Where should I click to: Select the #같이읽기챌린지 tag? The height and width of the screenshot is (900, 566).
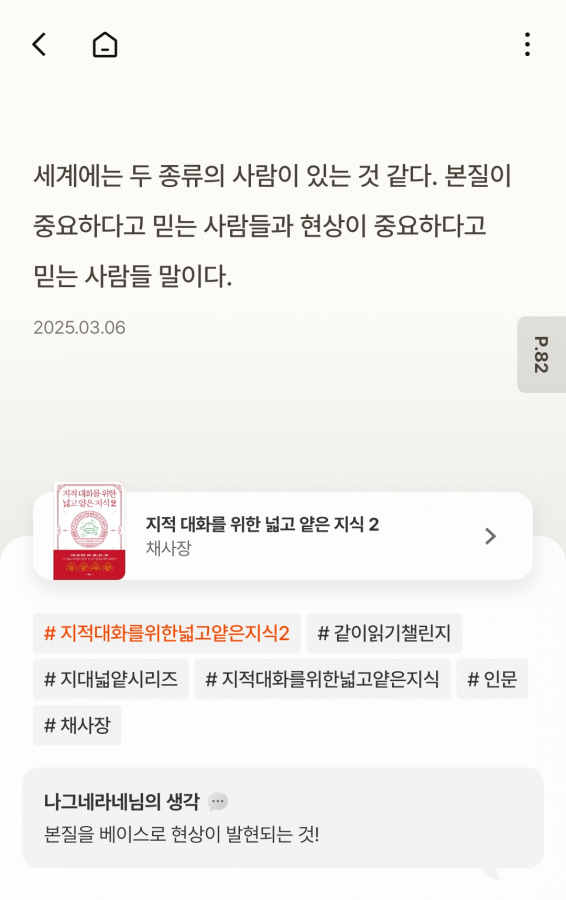384,633
